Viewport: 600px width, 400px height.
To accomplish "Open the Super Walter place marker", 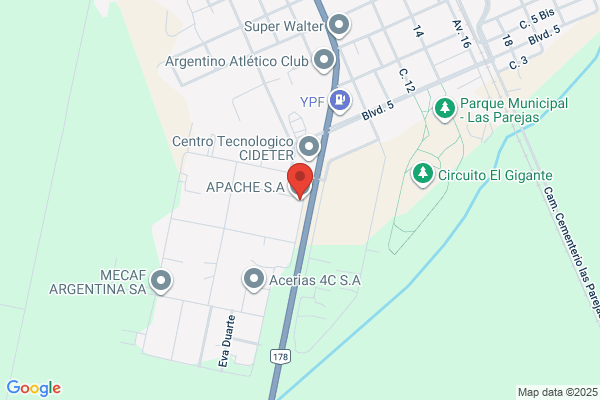I will (x=340, y=25).
